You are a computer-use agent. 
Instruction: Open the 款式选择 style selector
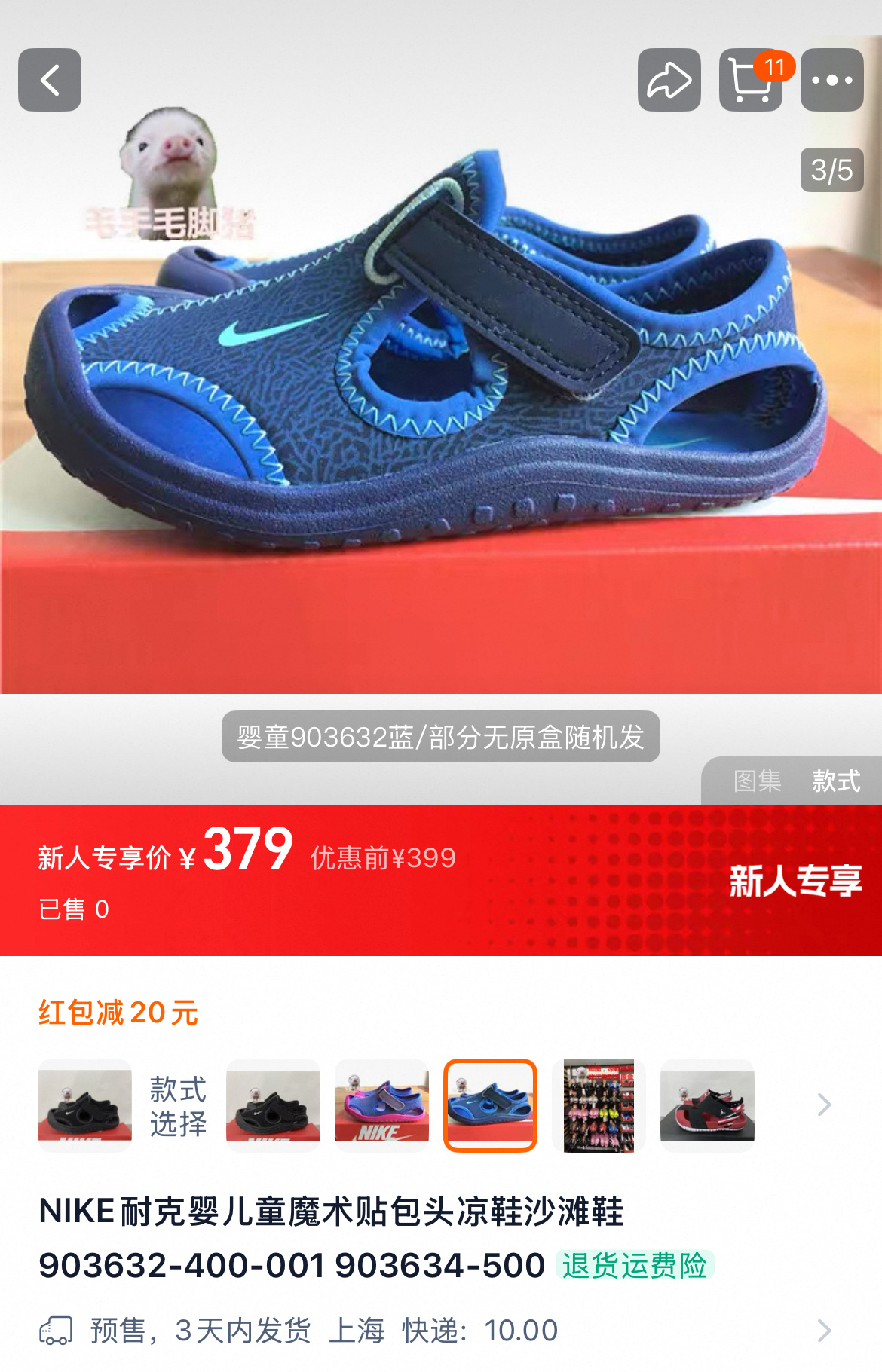pos(178,1105)
